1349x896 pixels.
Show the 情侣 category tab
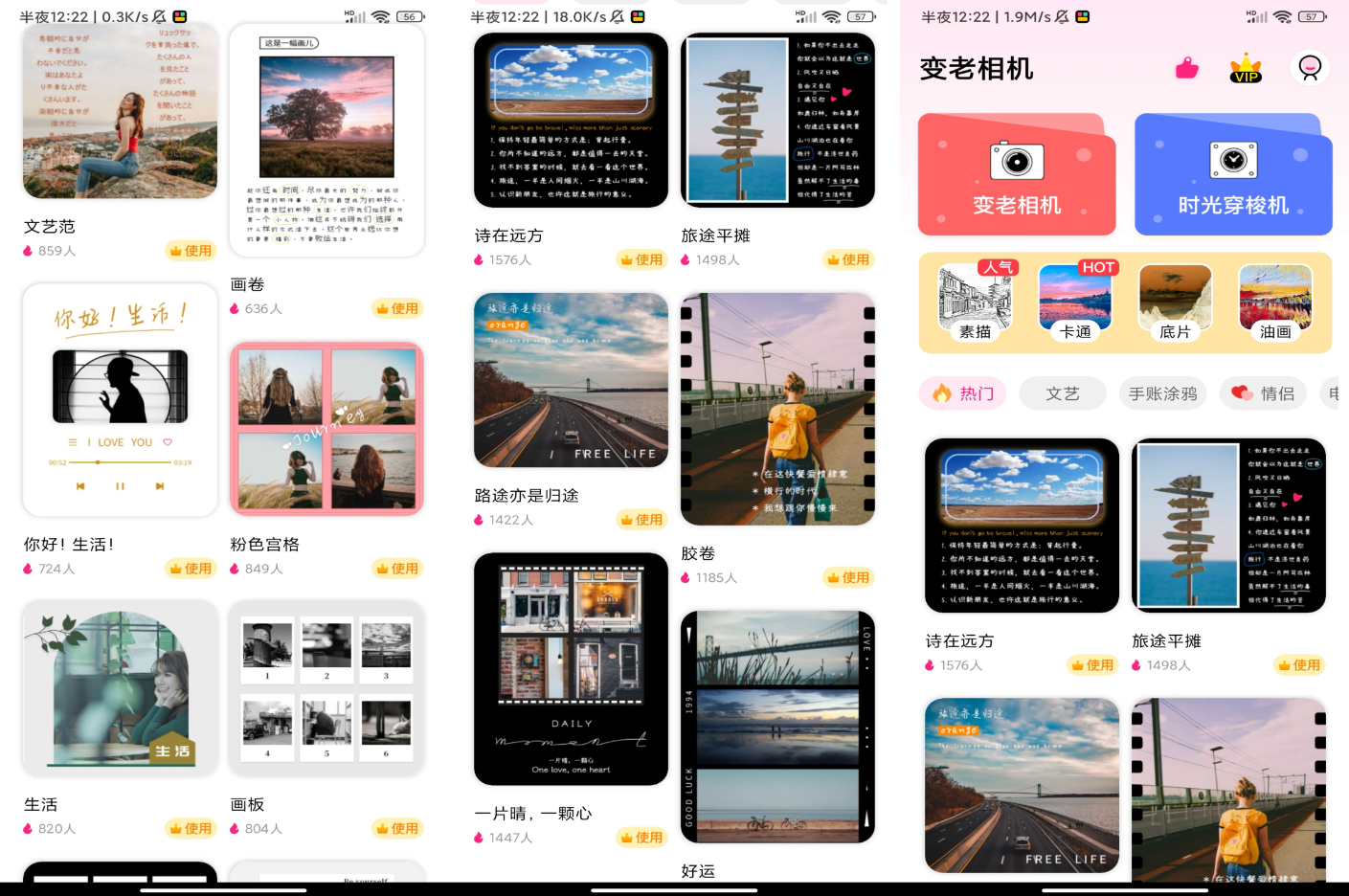(1264, 393)
